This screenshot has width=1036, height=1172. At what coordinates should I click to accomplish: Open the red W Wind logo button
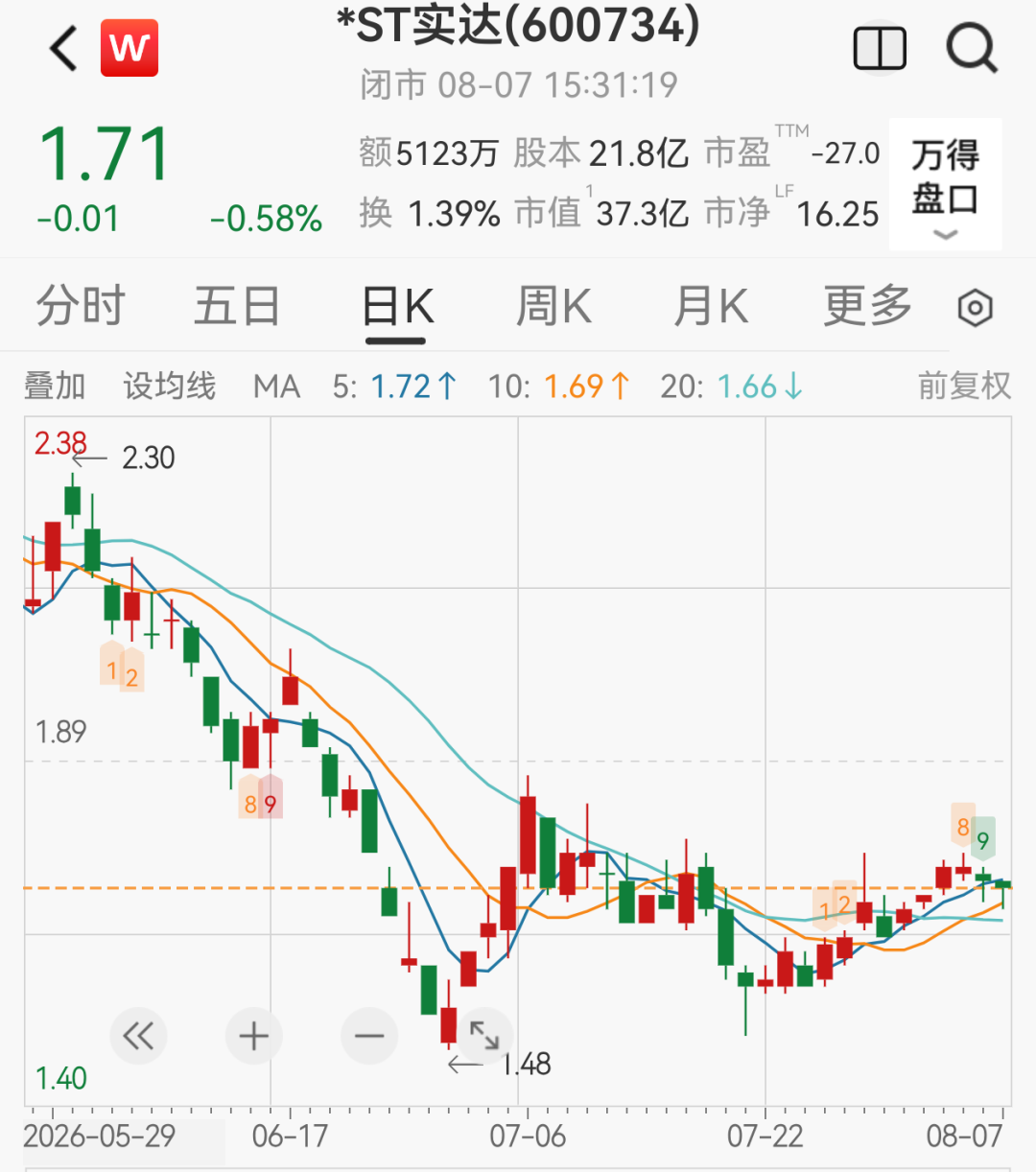[129, 48]
